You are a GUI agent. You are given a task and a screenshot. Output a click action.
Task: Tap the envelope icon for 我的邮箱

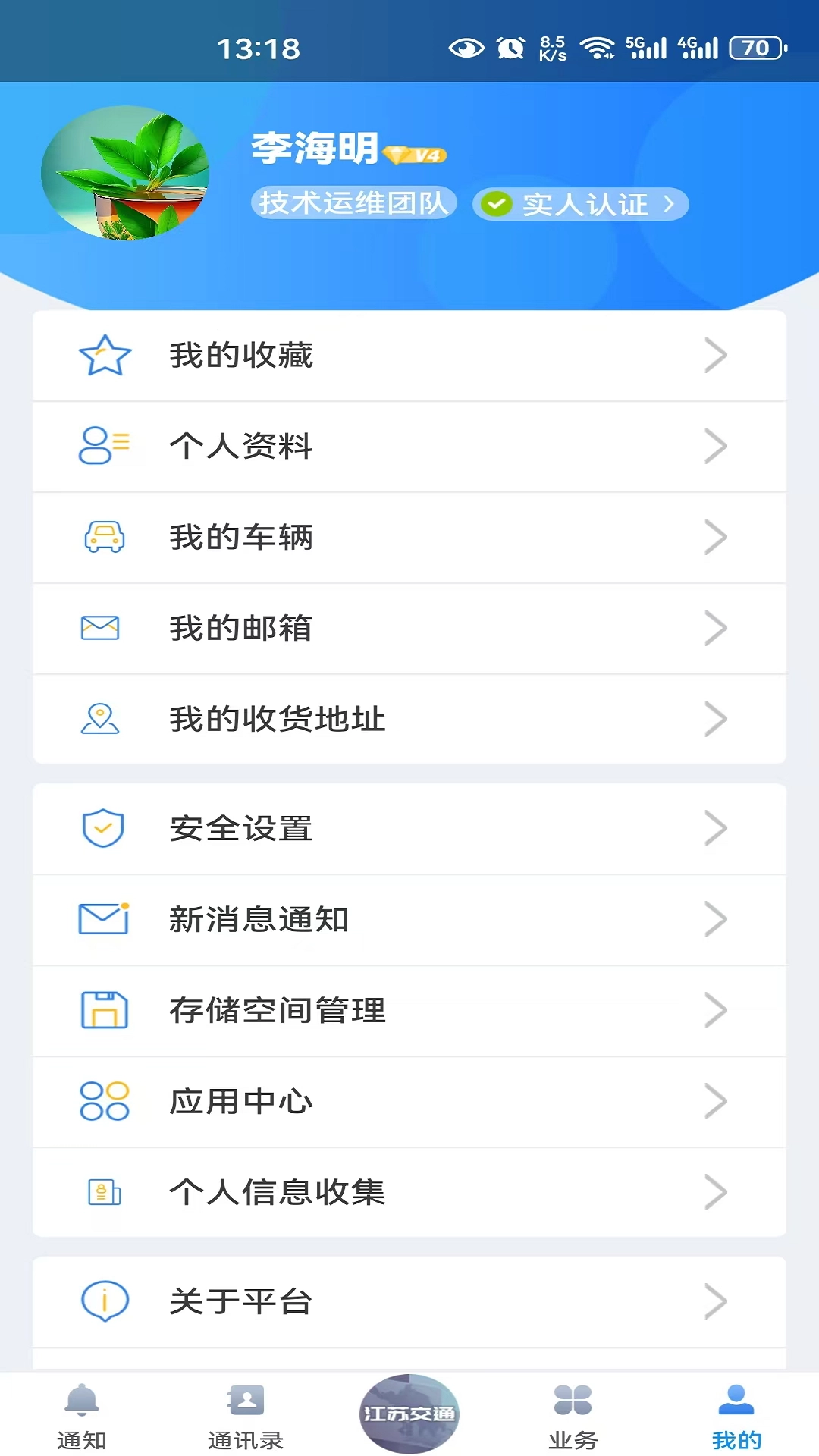coord(99,629)
